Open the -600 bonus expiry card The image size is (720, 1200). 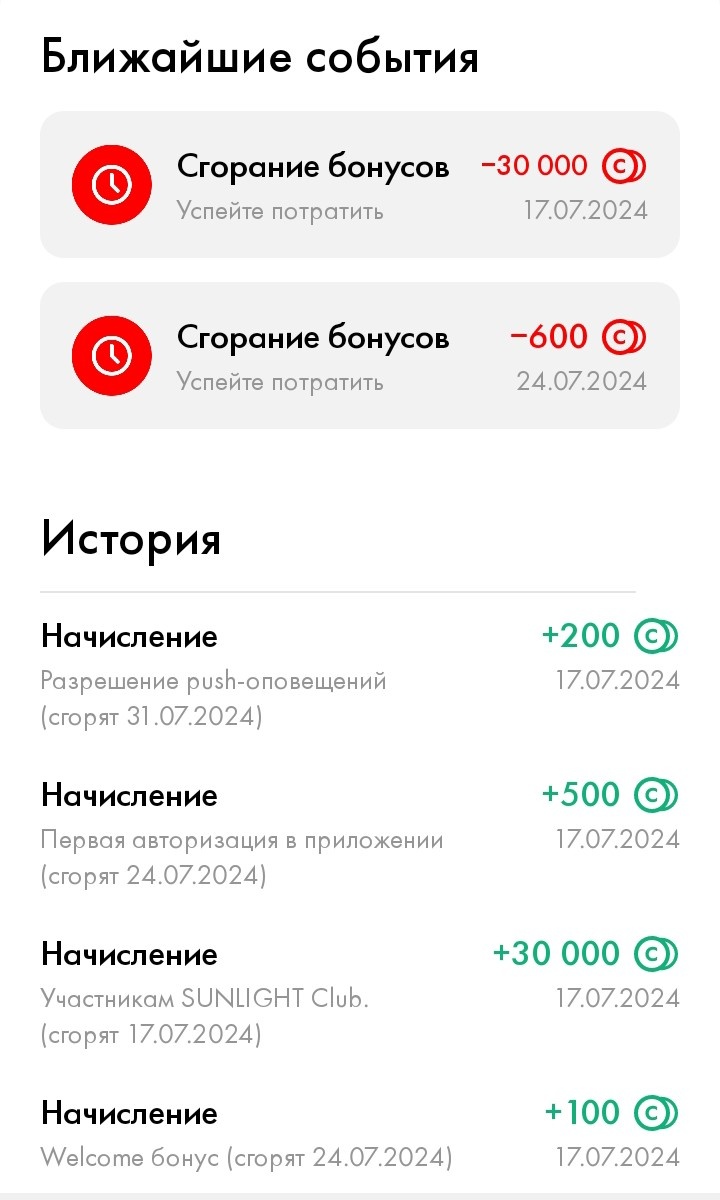point(360,355)
